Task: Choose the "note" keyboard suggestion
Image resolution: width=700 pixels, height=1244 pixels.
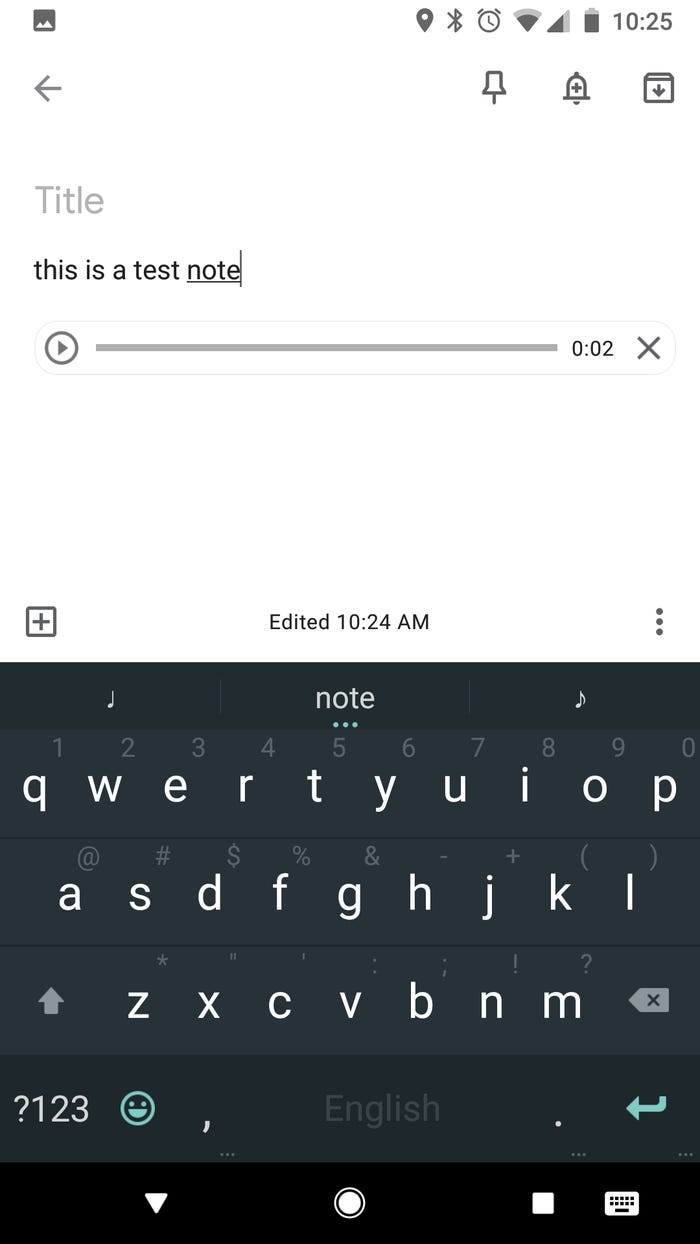Action: pyautogui.click(x=345, y=697)
